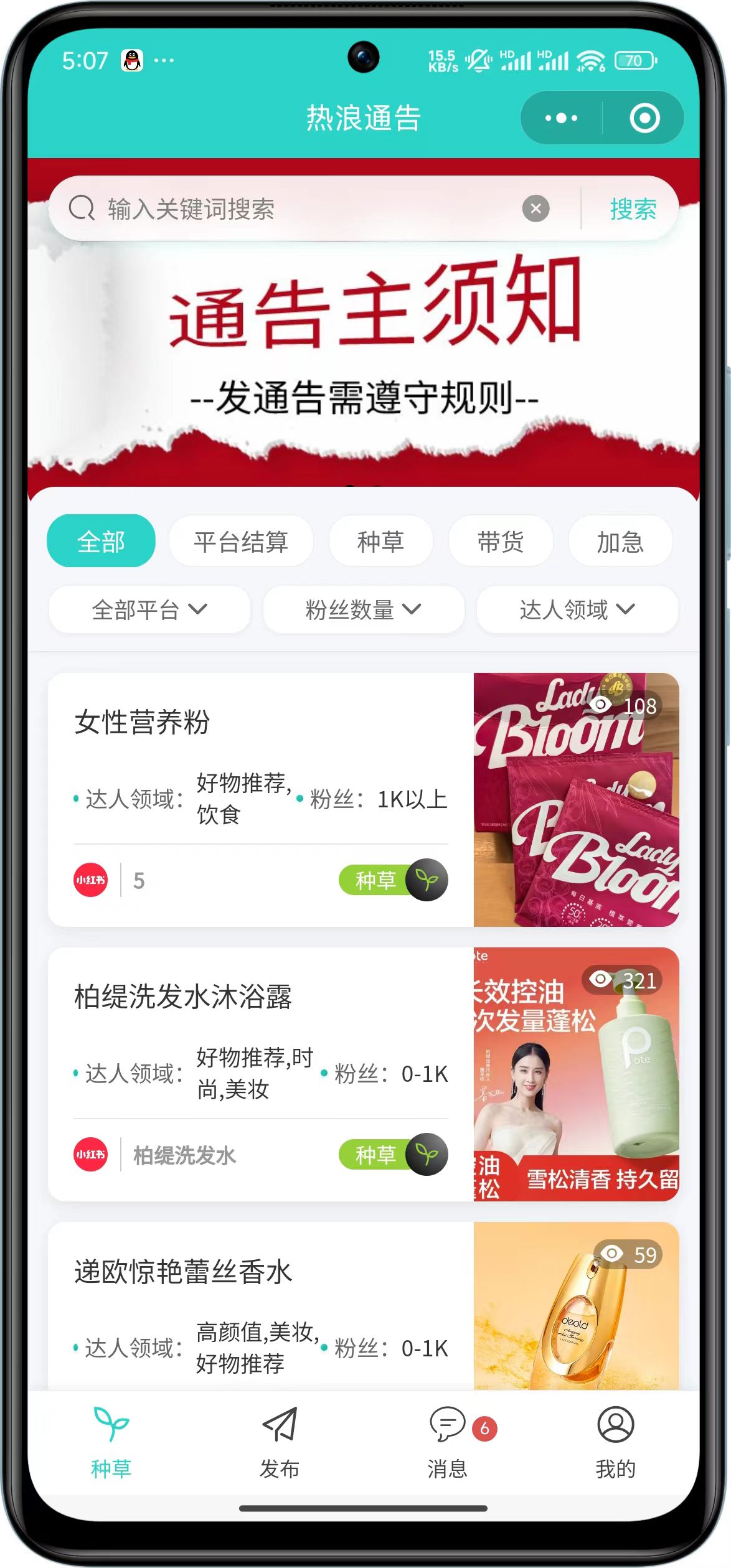Show 加急 announcements
The height and width of the screenshot is (1568, 731).
620,541
